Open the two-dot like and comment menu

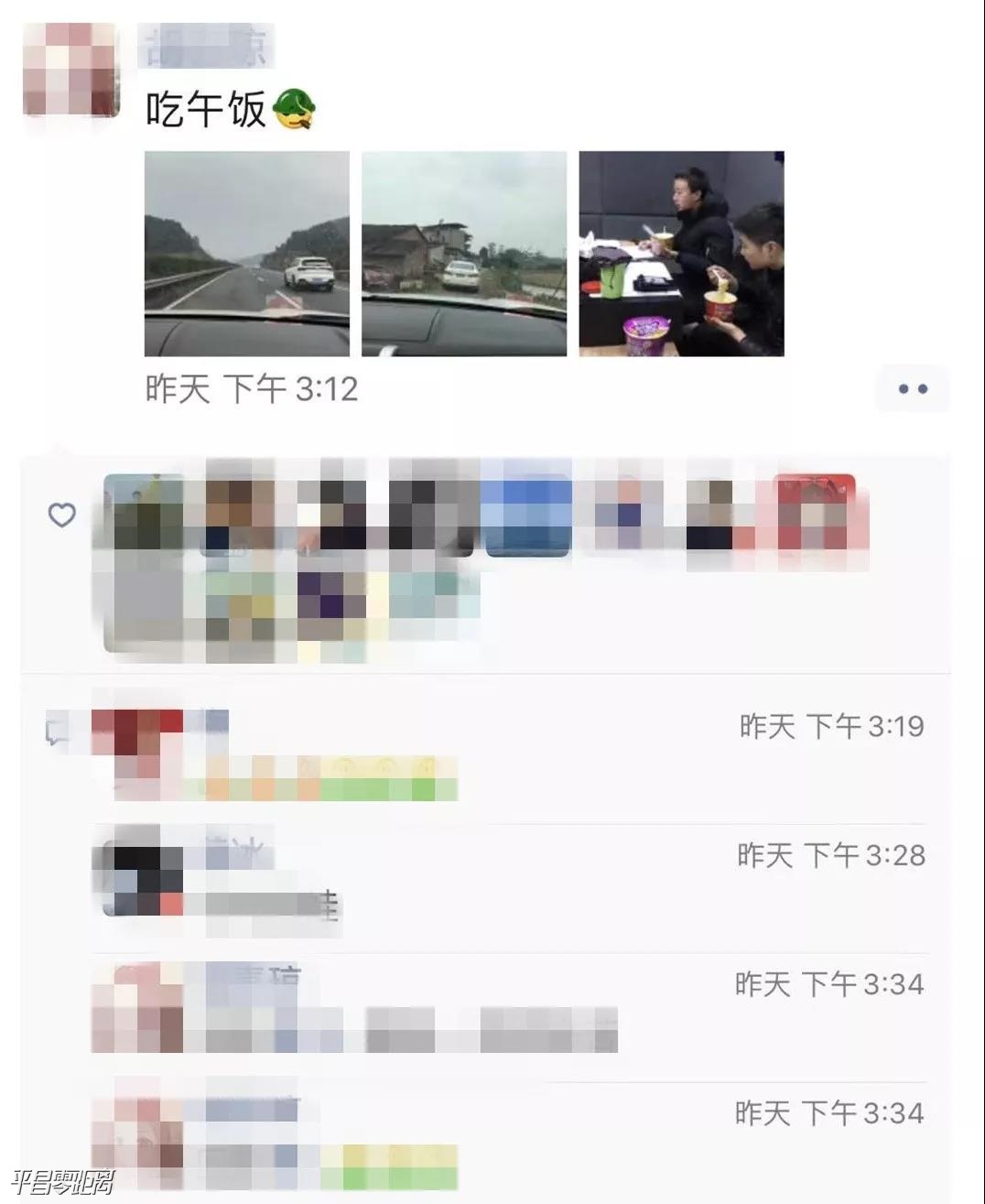pyautogui.click(x=912, y=389)
